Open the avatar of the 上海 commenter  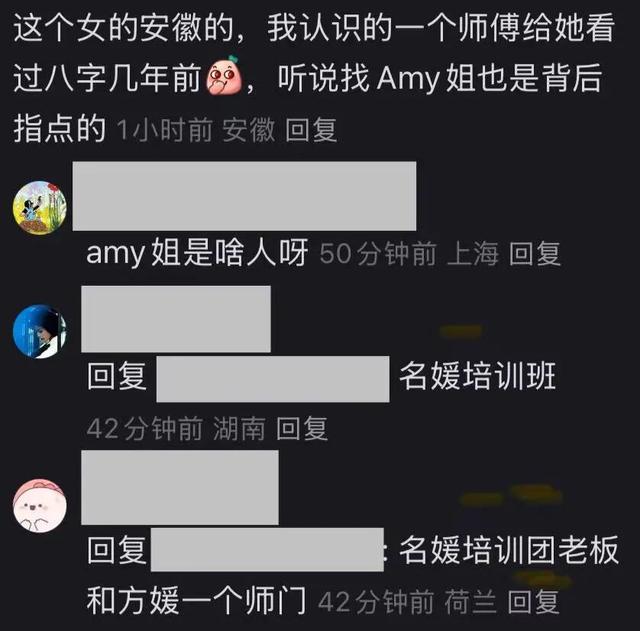[x=39, y=209]
